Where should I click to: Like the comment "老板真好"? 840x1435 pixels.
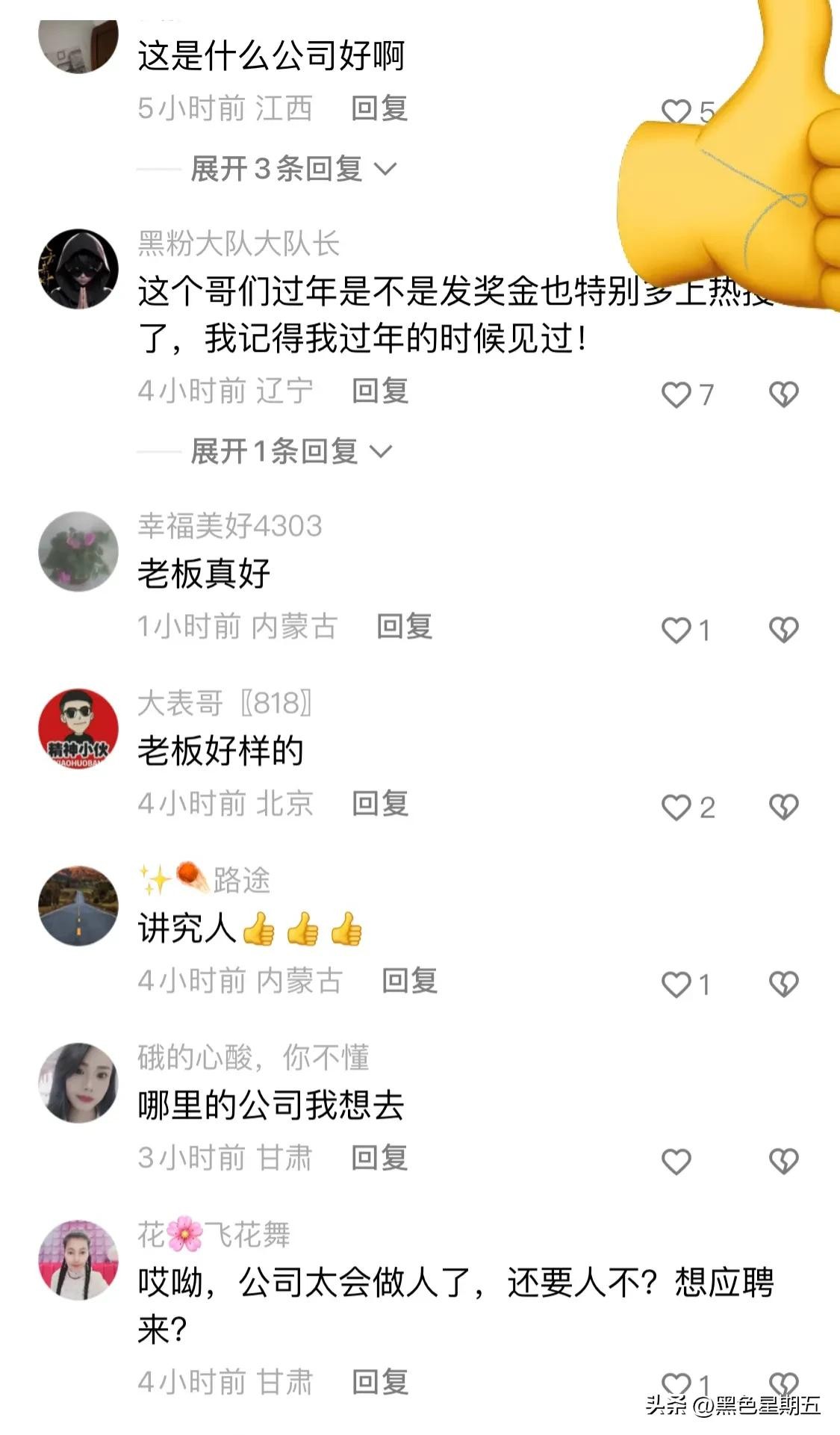click(x=676, y=630)
